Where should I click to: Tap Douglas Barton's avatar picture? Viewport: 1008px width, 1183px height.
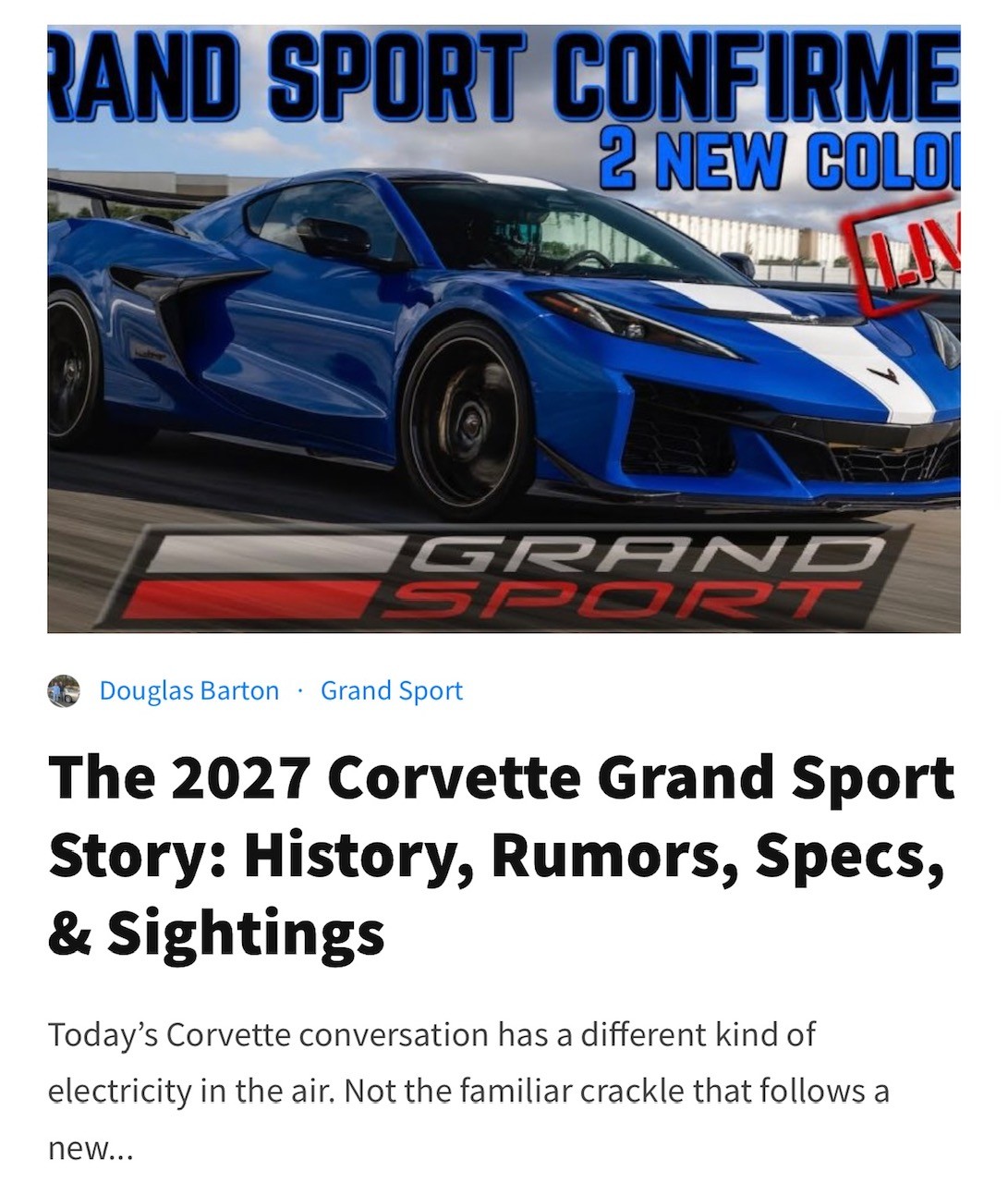pyautogui.click(x=64, y=691)
